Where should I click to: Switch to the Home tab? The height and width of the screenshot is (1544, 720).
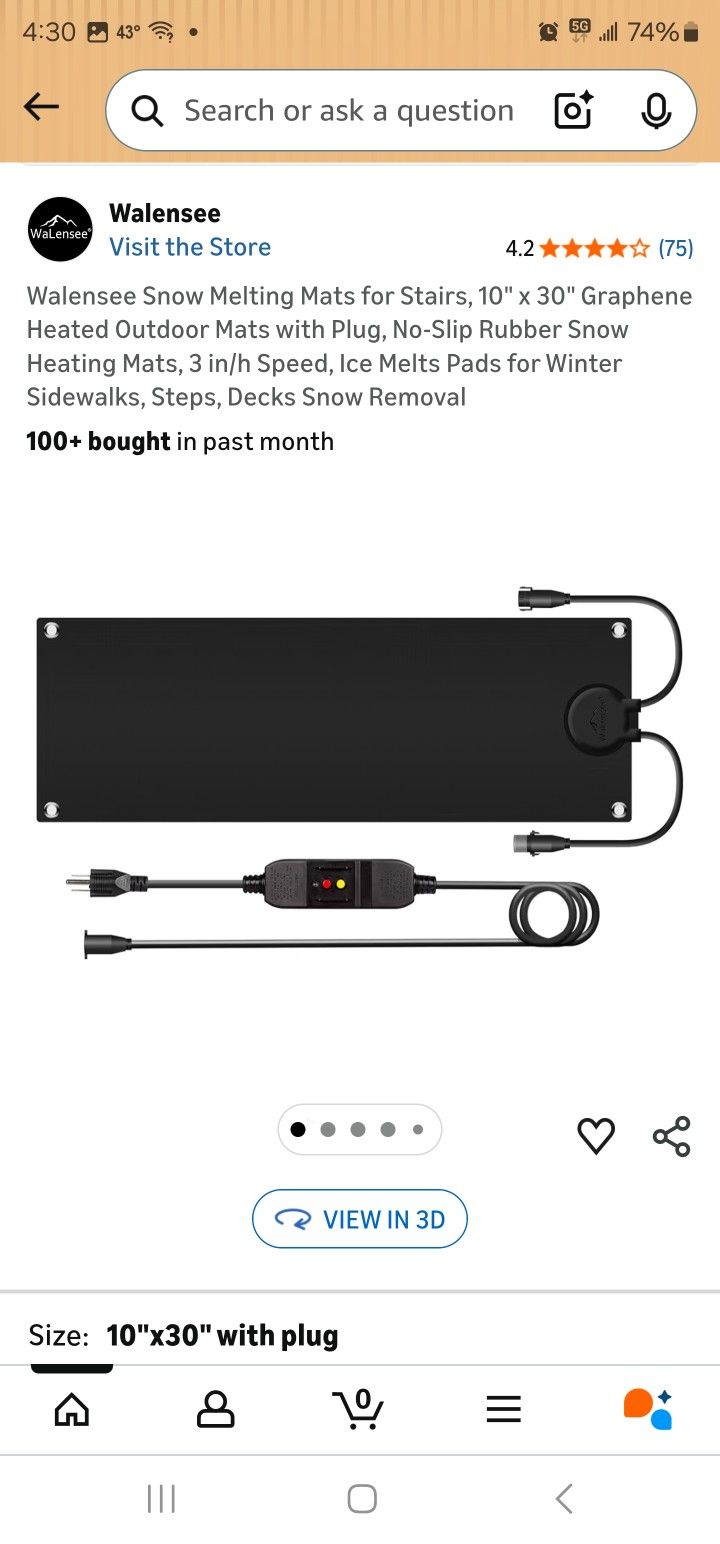point(72,1409)
